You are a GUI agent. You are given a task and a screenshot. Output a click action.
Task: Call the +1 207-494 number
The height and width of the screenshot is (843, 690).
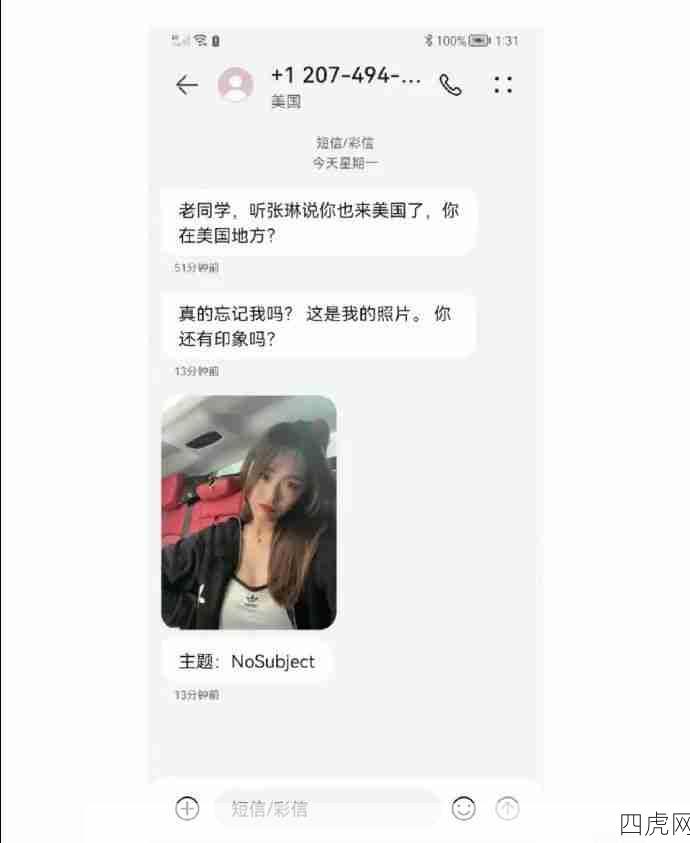pos(451,85)
